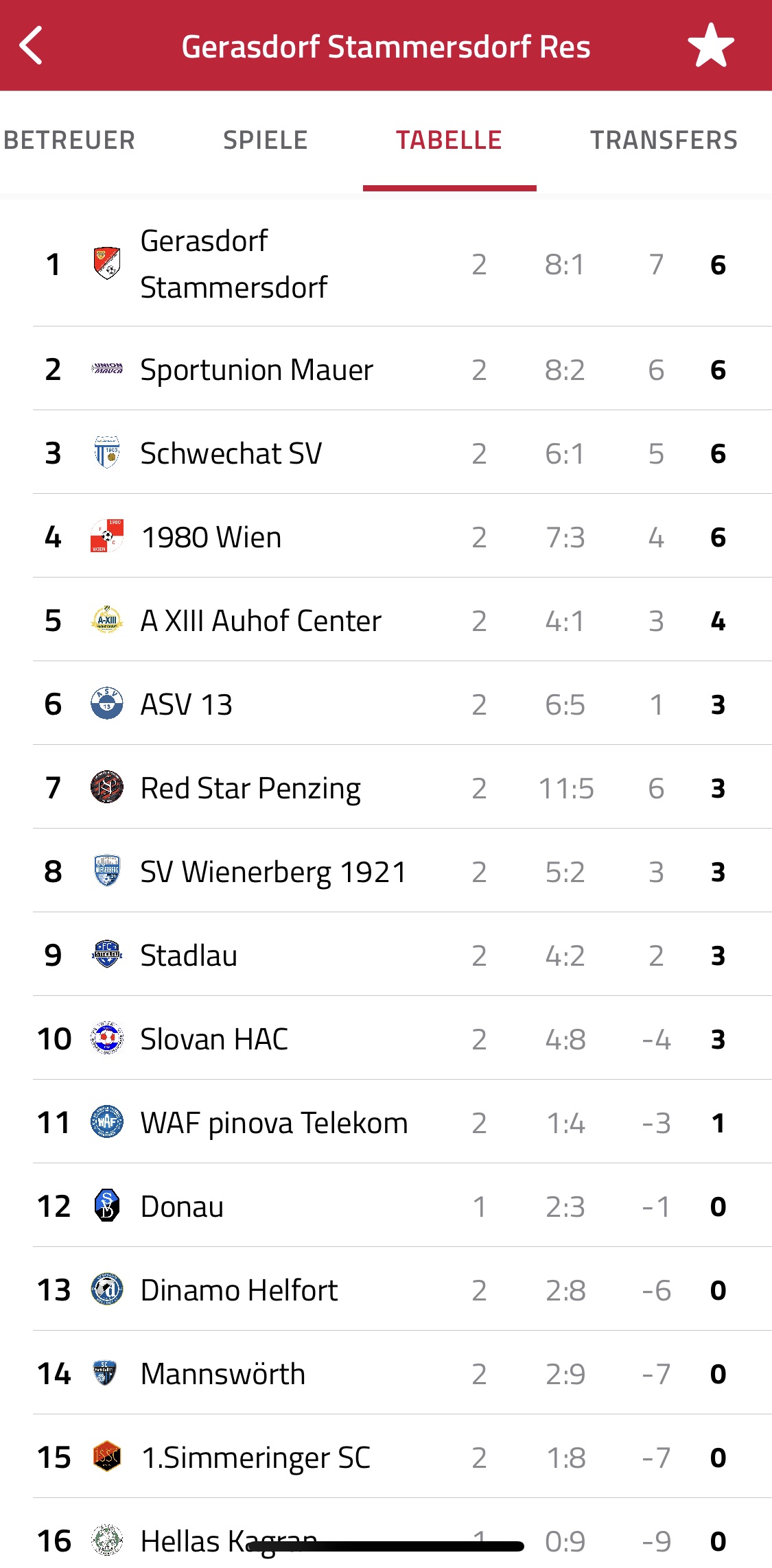Switch to the Spiele tab
Screen dimensions: 772x1568
266,141
